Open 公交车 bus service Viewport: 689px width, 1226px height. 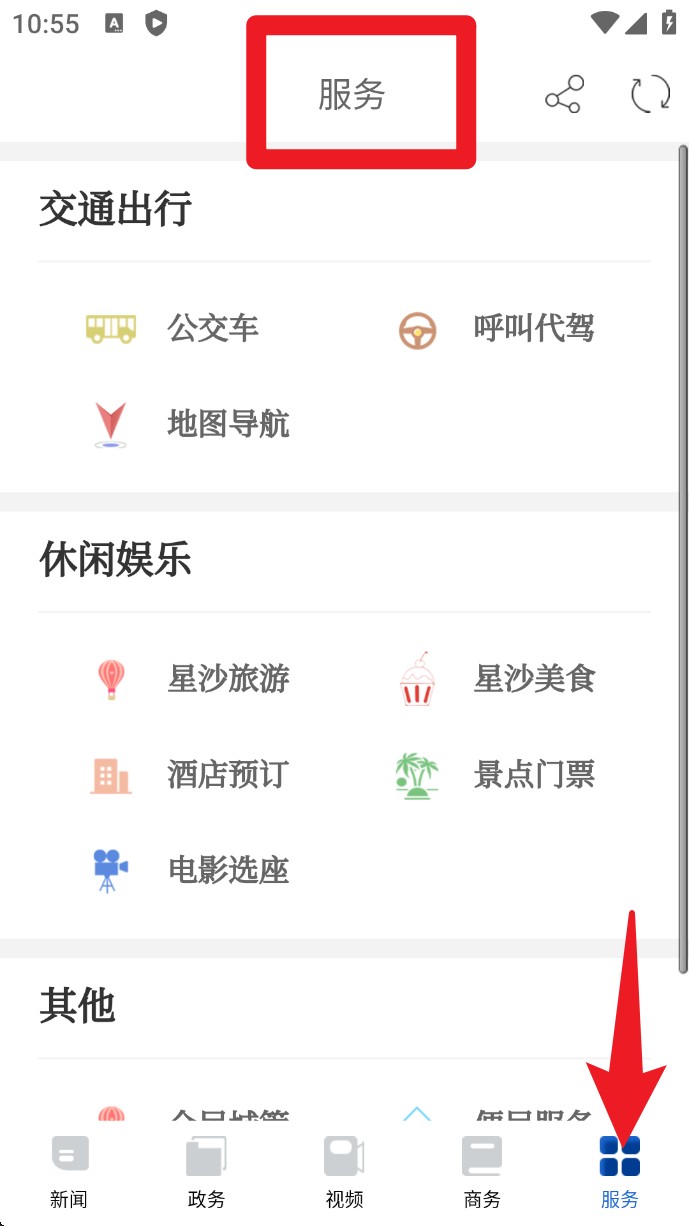pyautogui.click(x=173, y=328)
